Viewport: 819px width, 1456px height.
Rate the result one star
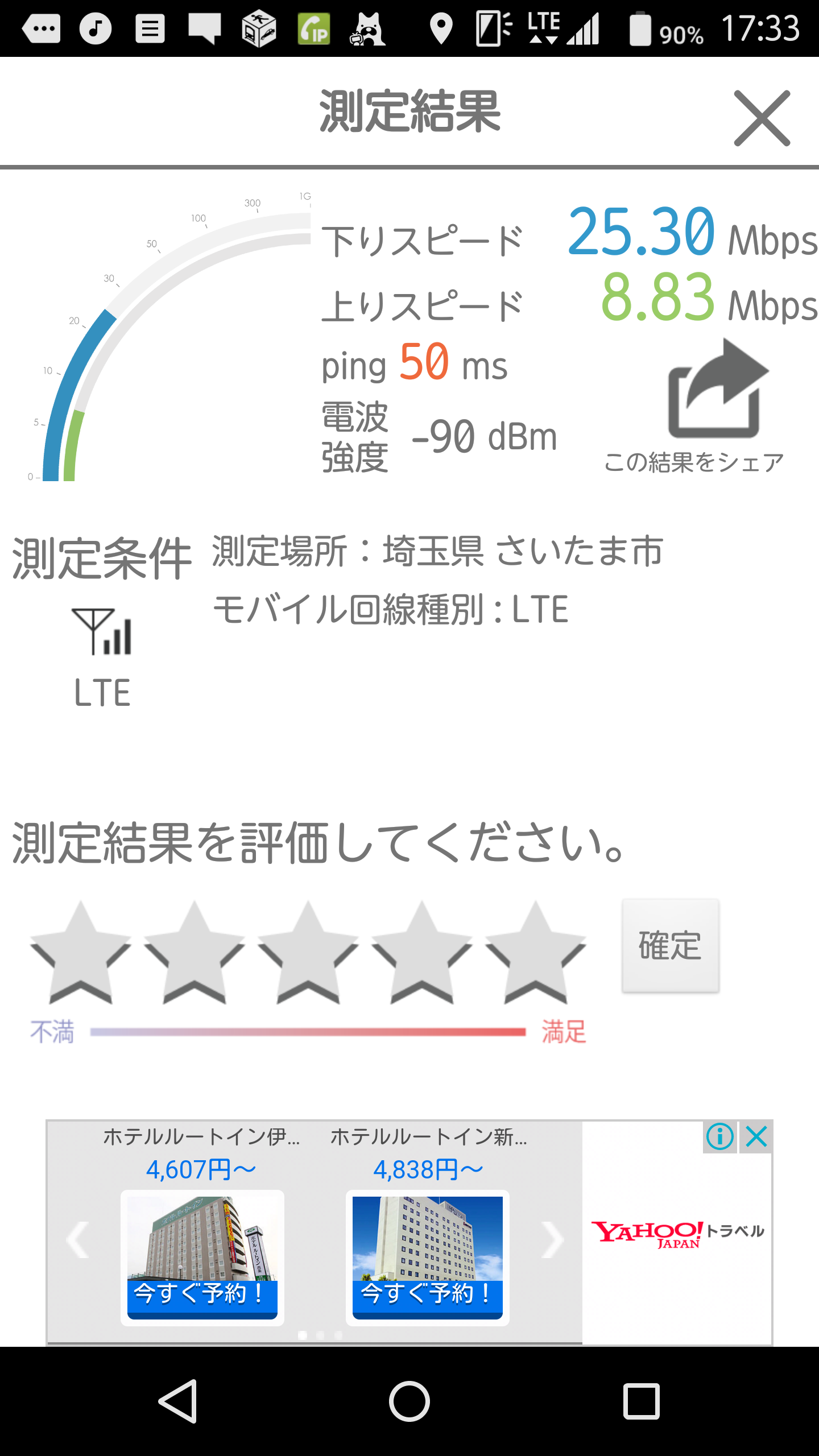(x=80, y=953)
